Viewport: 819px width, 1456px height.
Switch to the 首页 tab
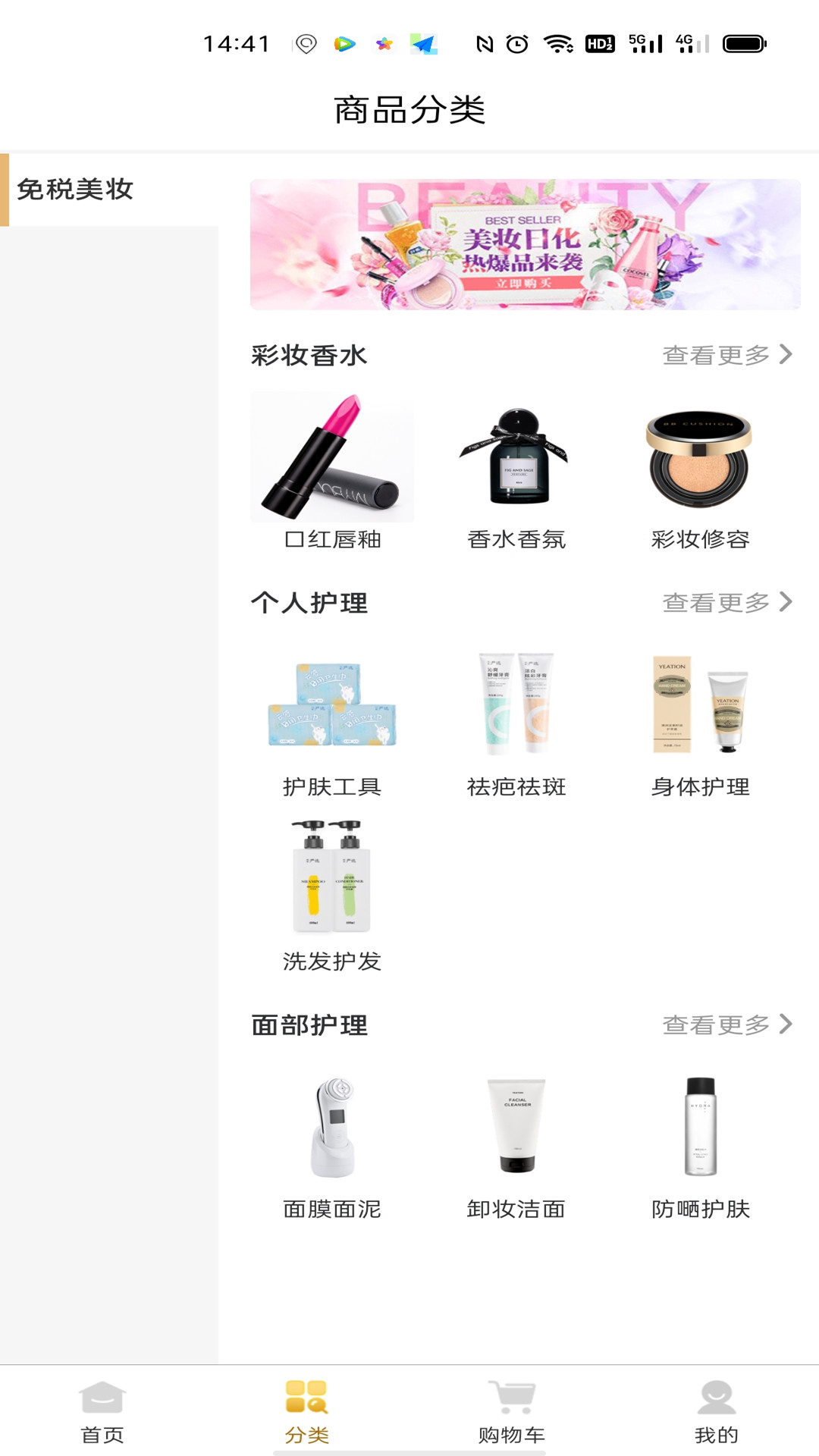point(102,1412)
